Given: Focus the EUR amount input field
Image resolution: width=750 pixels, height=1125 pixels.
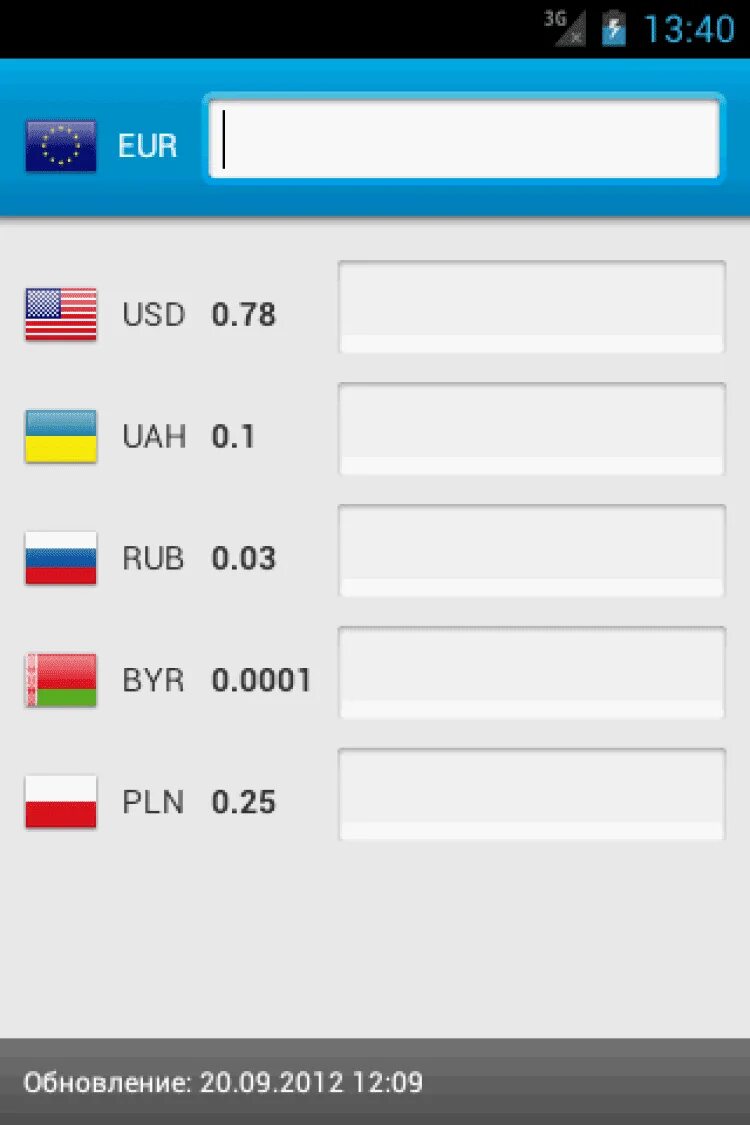Looking at the screenshot, I should click(x=463, y=138).
